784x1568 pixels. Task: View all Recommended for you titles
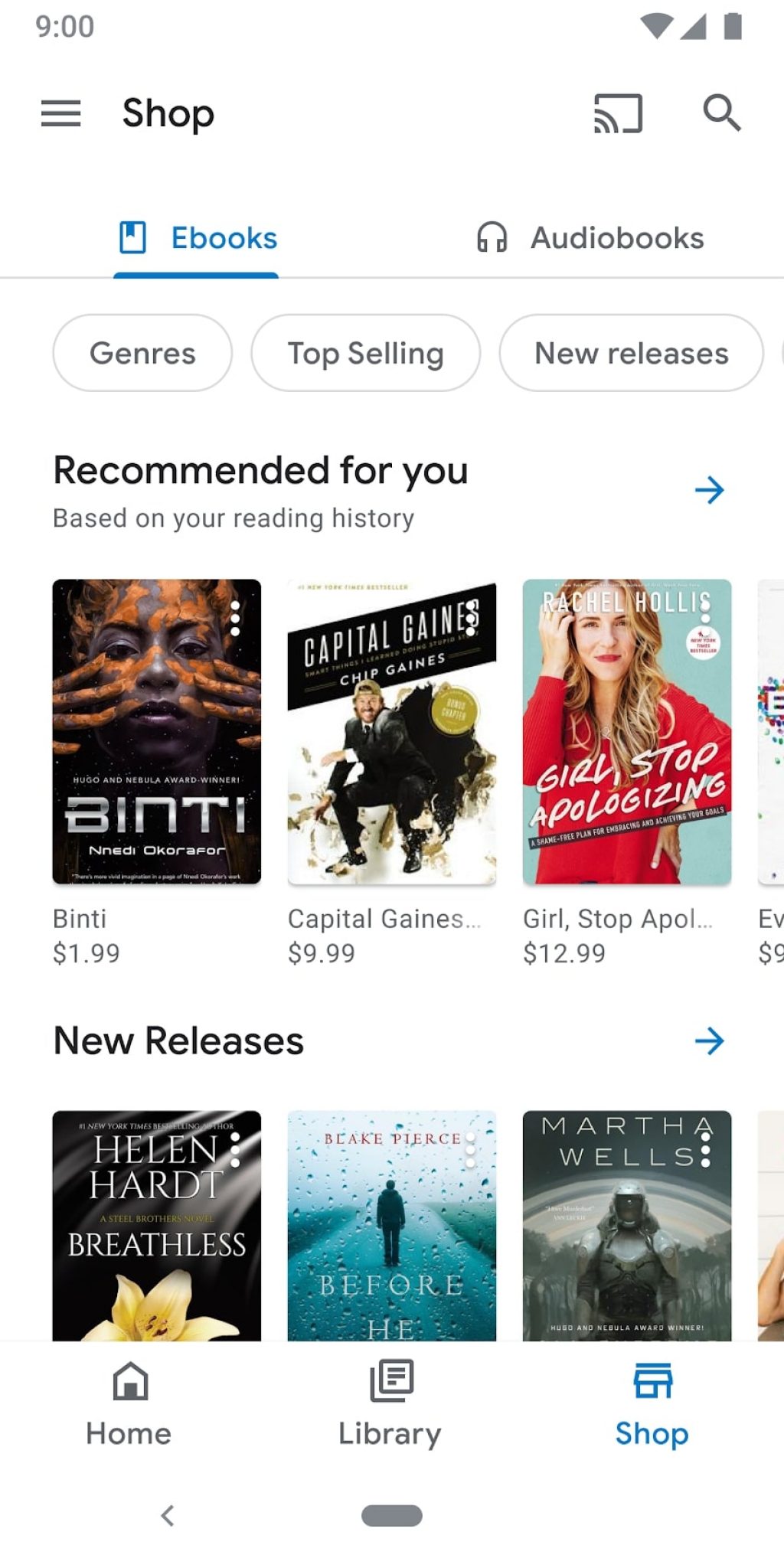[709, 490]
